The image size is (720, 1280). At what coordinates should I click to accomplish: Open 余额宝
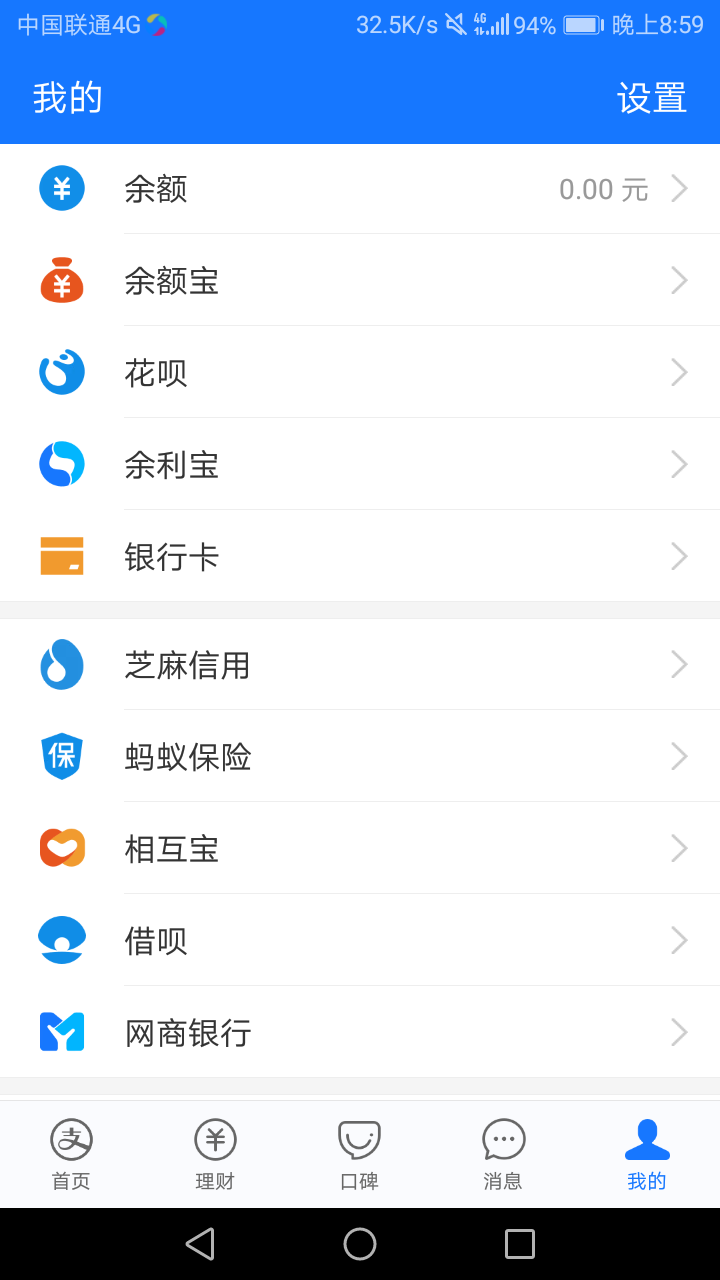click(x=360, y=280)
